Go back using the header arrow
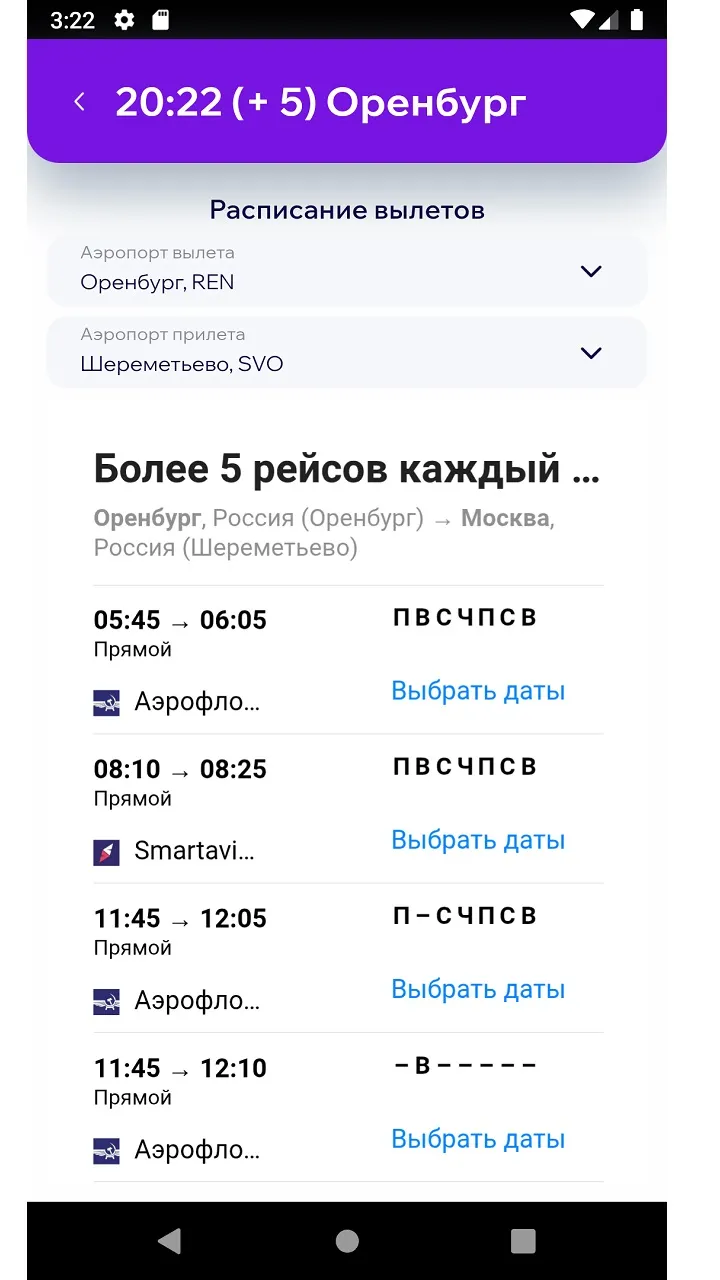 80,102
